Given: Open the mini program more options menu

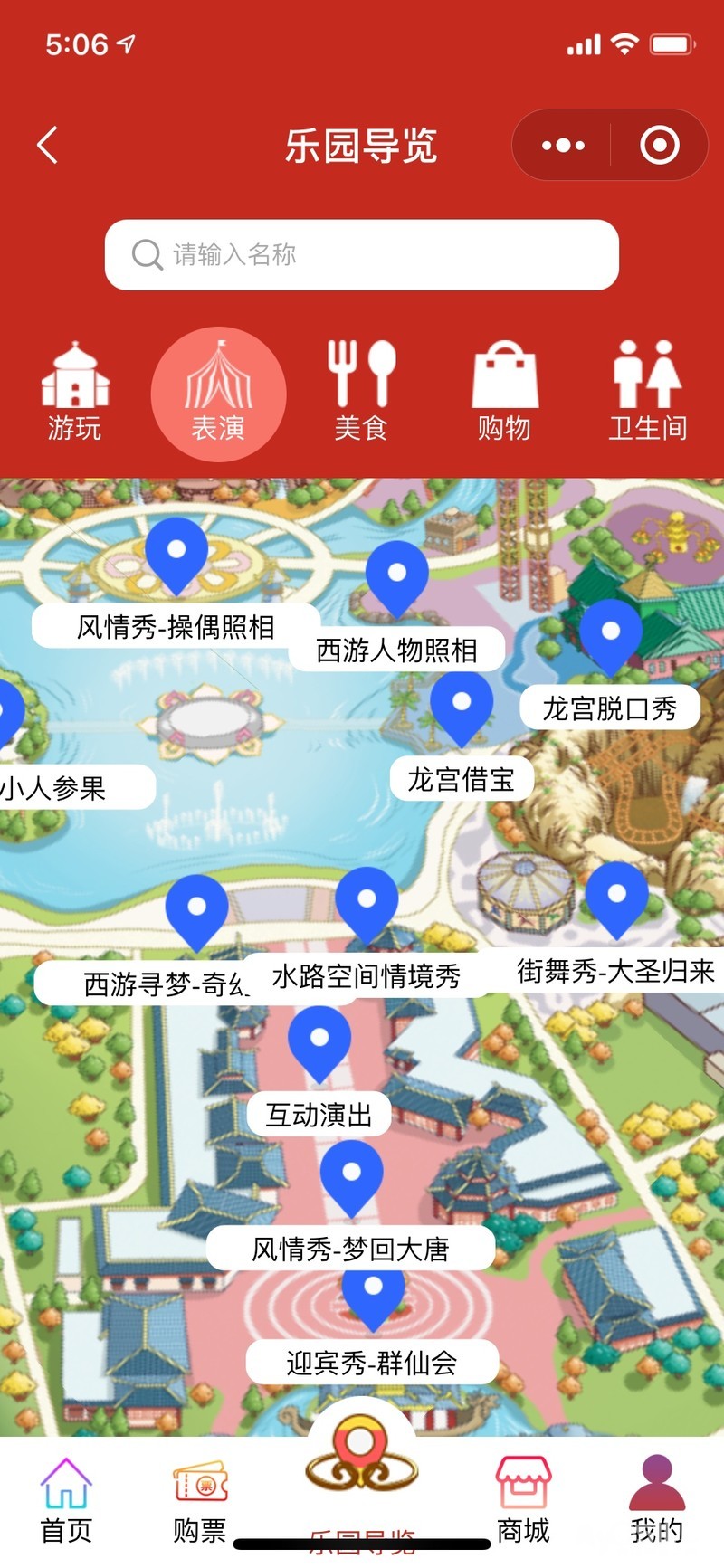Looking at the screenshot, I should coord(563,145).
